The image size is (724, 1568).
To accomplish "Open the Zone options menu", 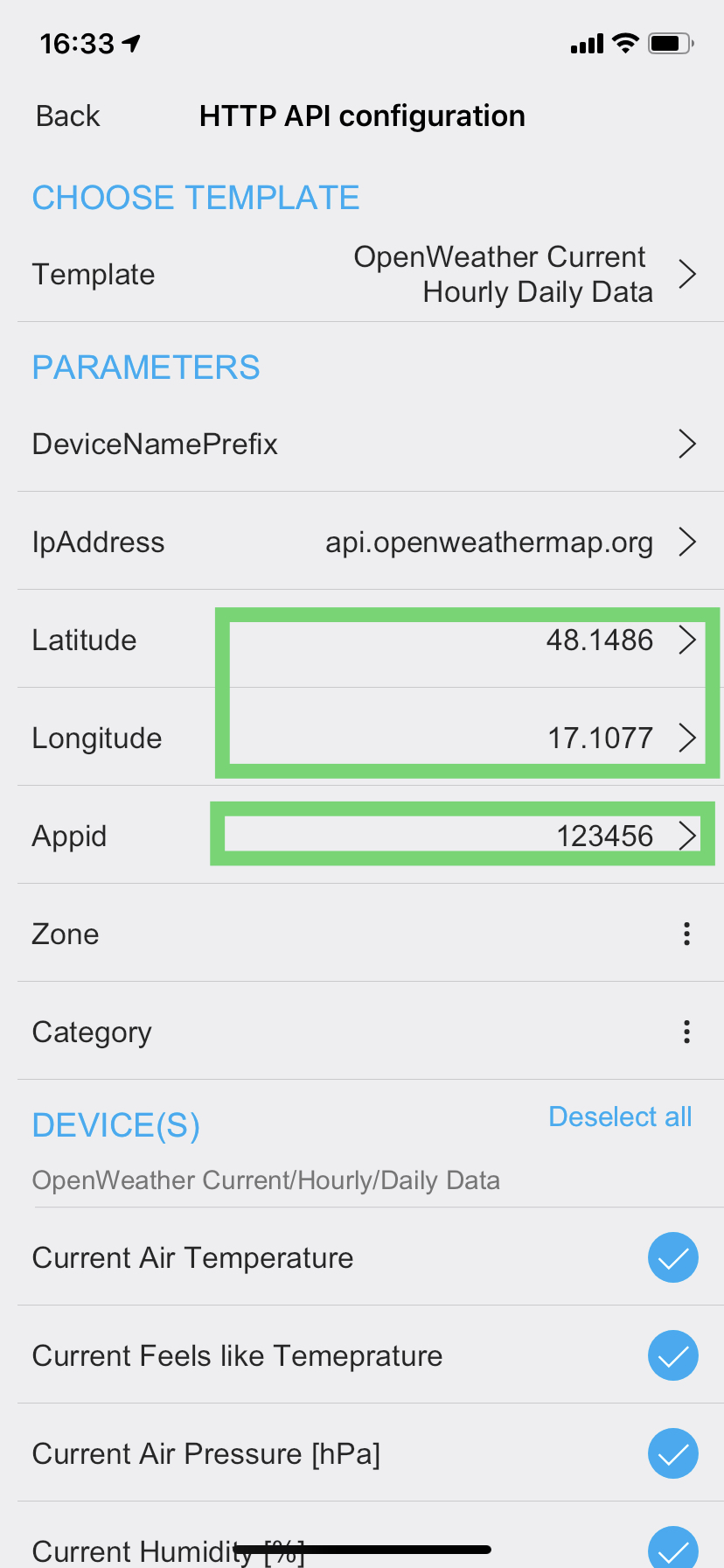I will coord(686,934).
